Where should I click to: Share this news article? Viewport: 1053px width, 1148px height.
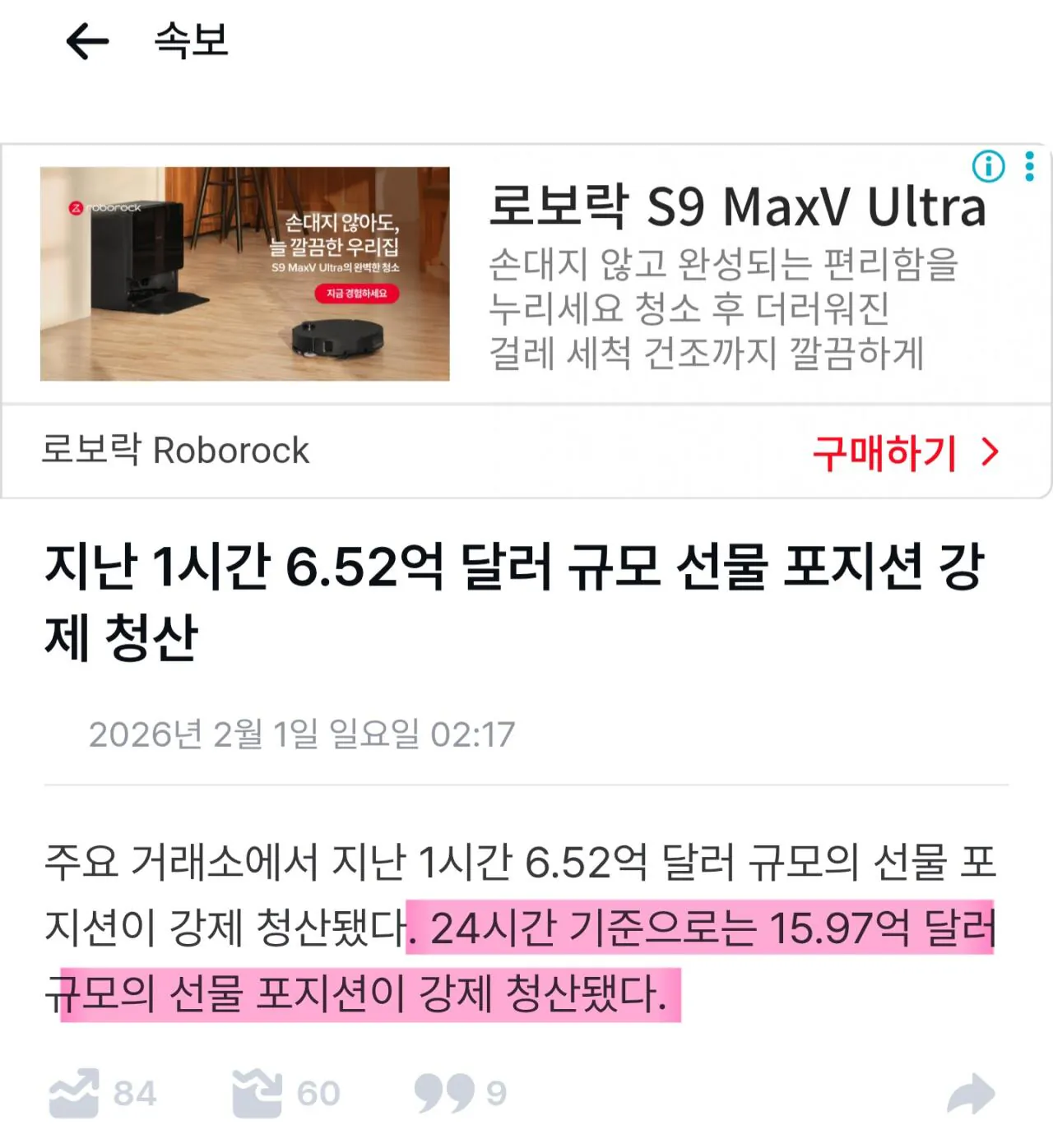pos(972,1095)
